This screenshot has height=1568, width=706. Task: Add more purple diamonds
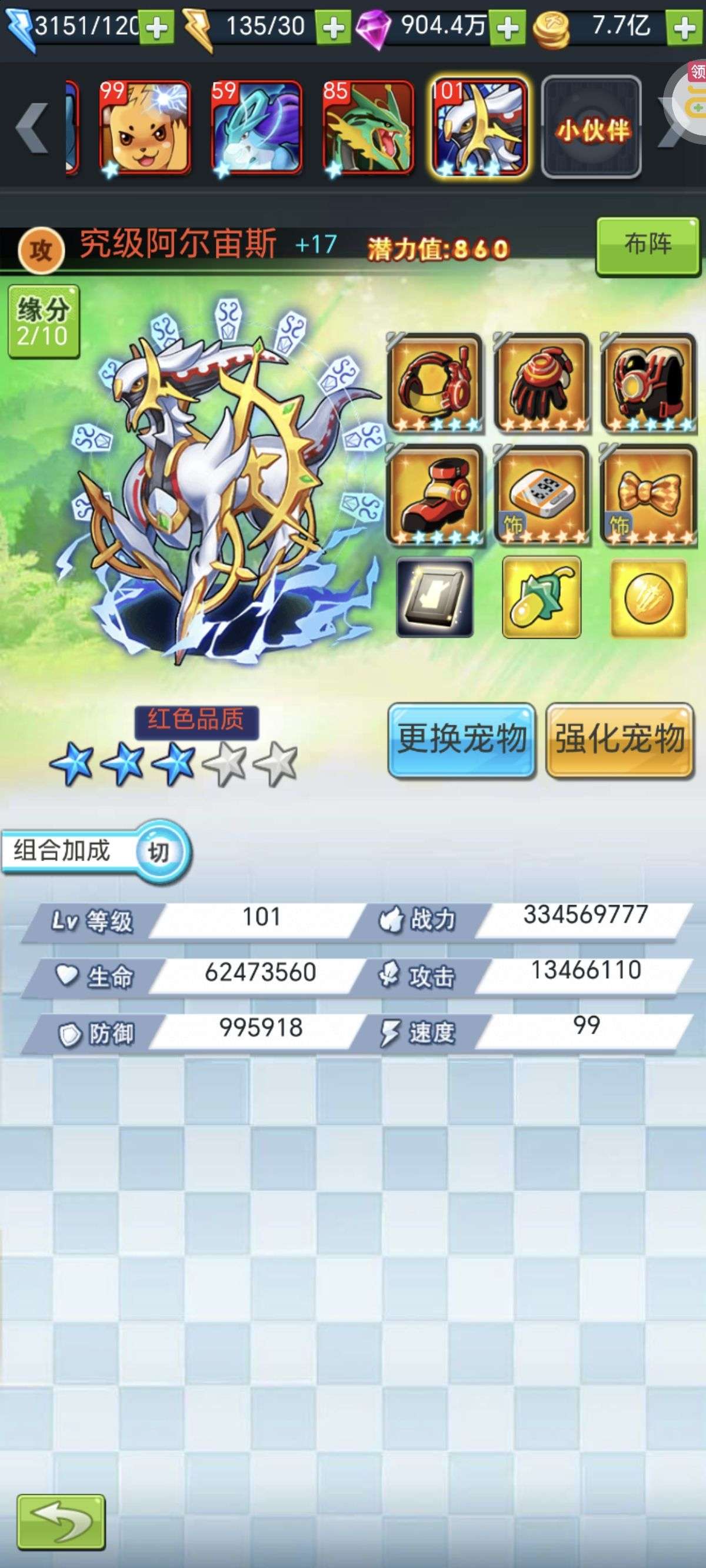(x=508, y=28)
